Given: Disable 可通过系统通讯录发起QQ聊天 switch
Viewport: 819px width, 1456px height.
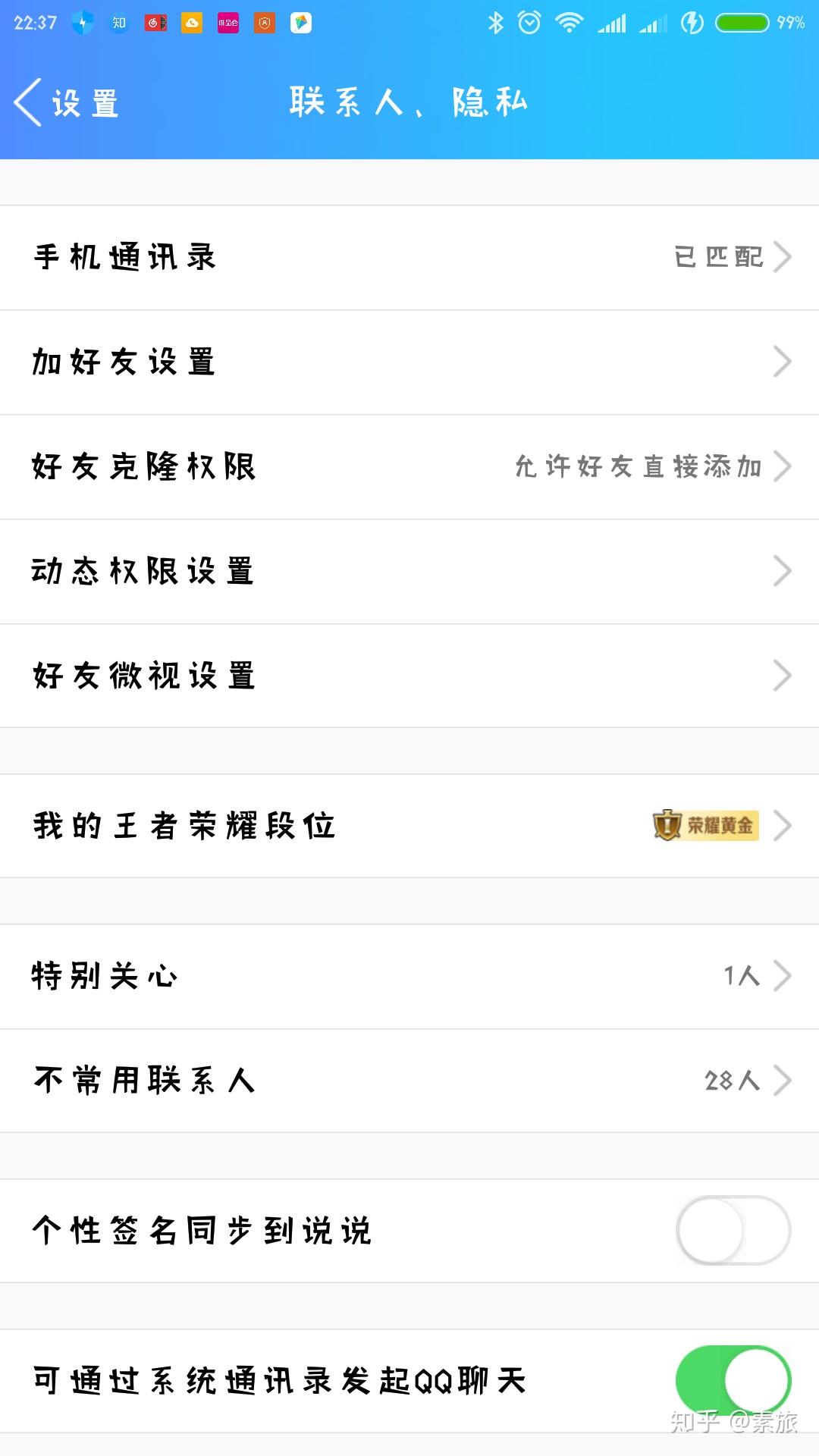Looking at the screenshot, I should pos(733,1380).
